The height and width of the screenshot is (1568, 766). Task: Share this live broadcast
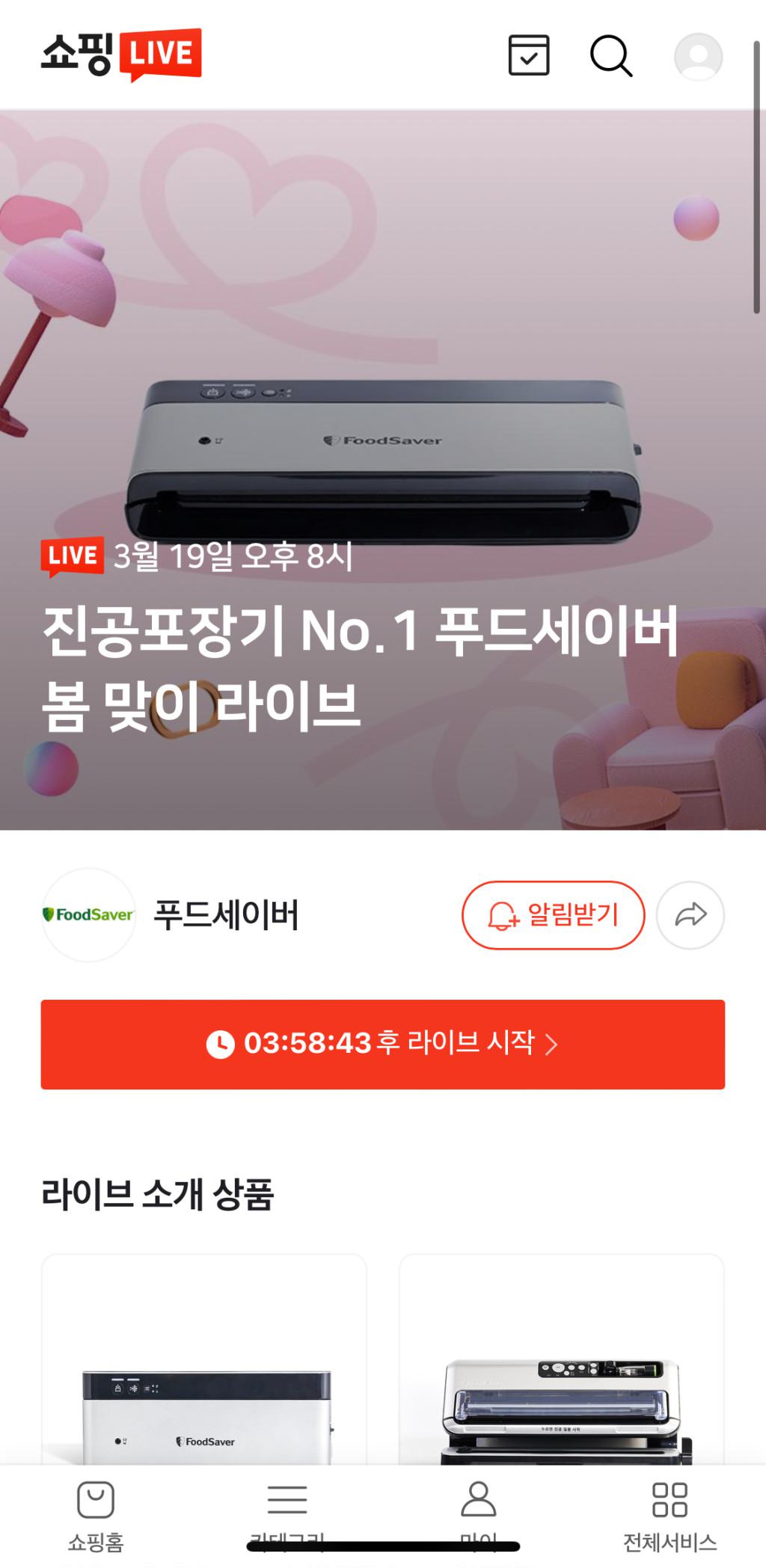690,914
